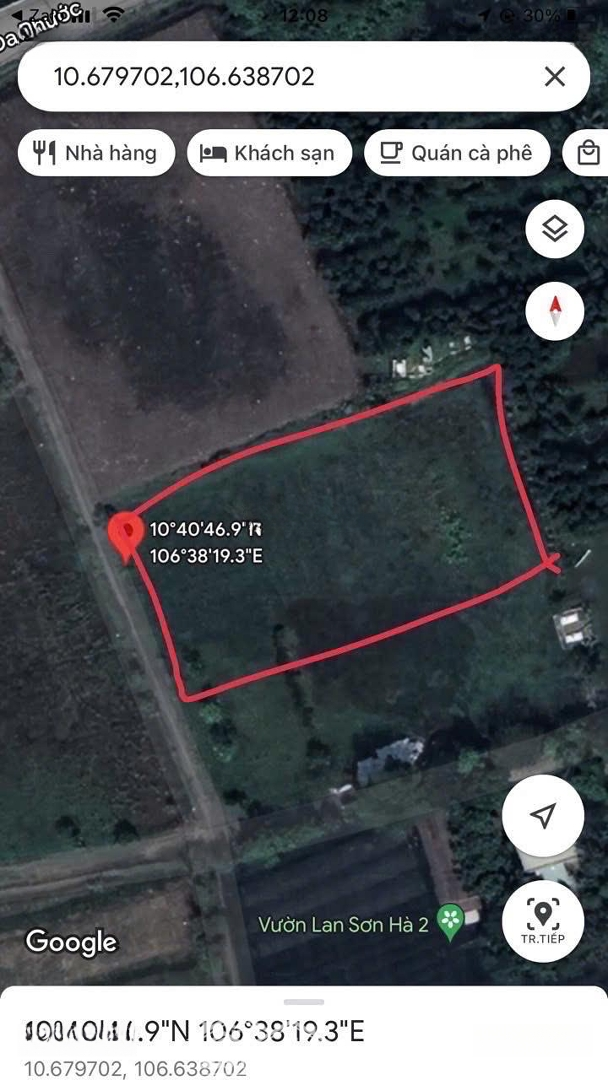Choose the Quán cà phê chip

[457, 153]
